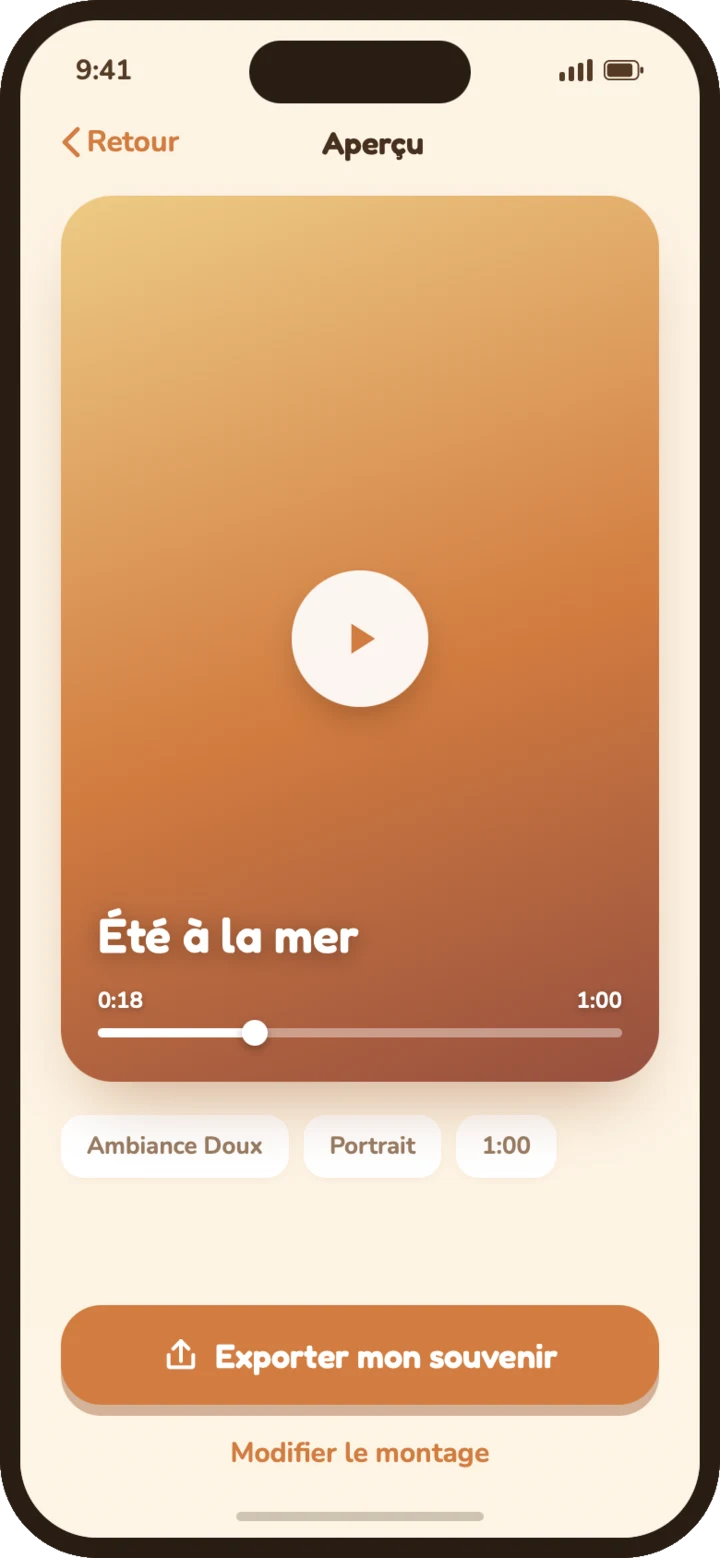Open Modifier le montage link
This screenshot has height=1558, width=720.
pyautogui.click(x=360, y=1452)
